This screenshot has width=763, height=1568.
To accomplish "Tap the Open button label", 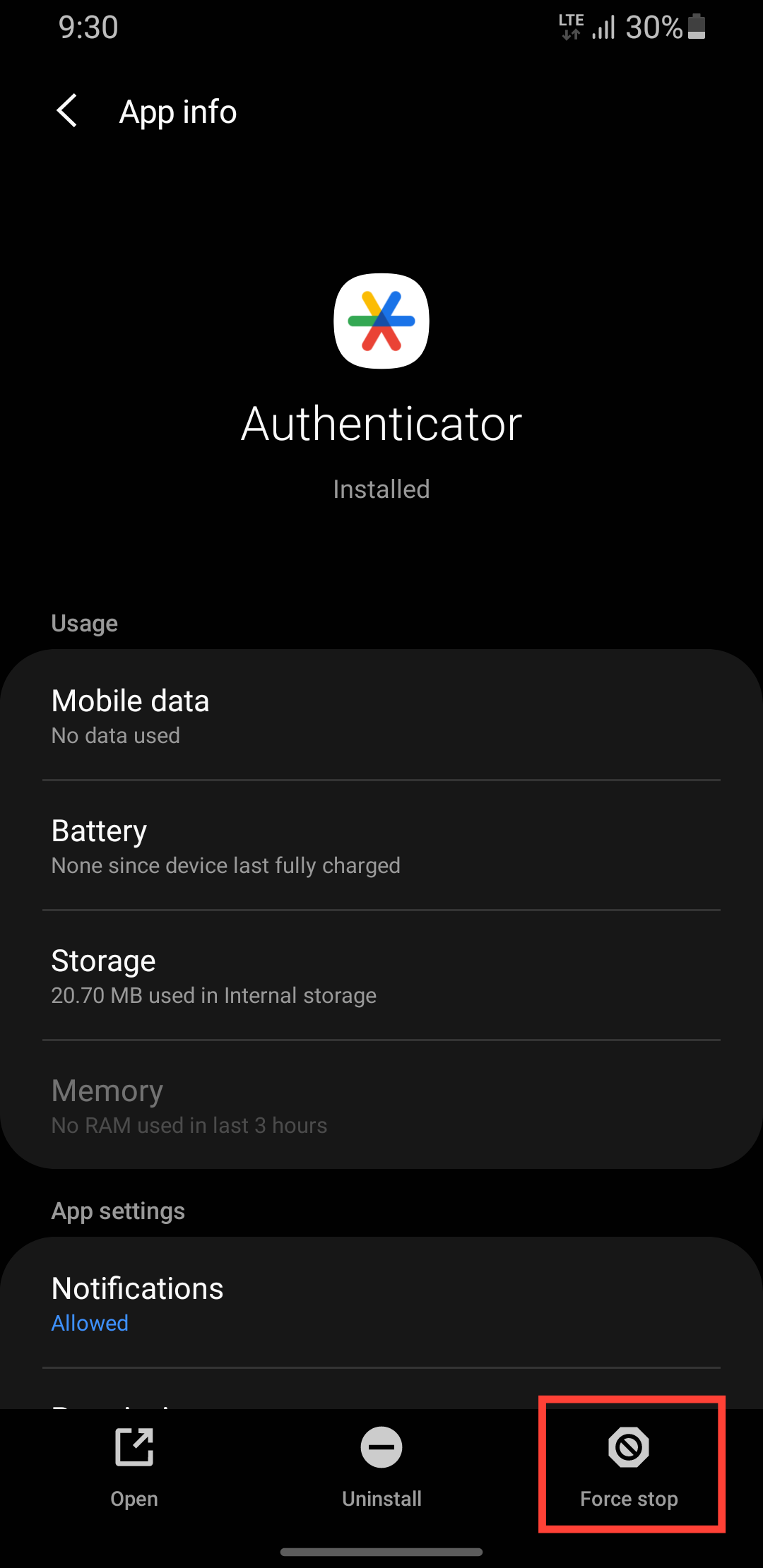I will click(x=134, y=1499).
